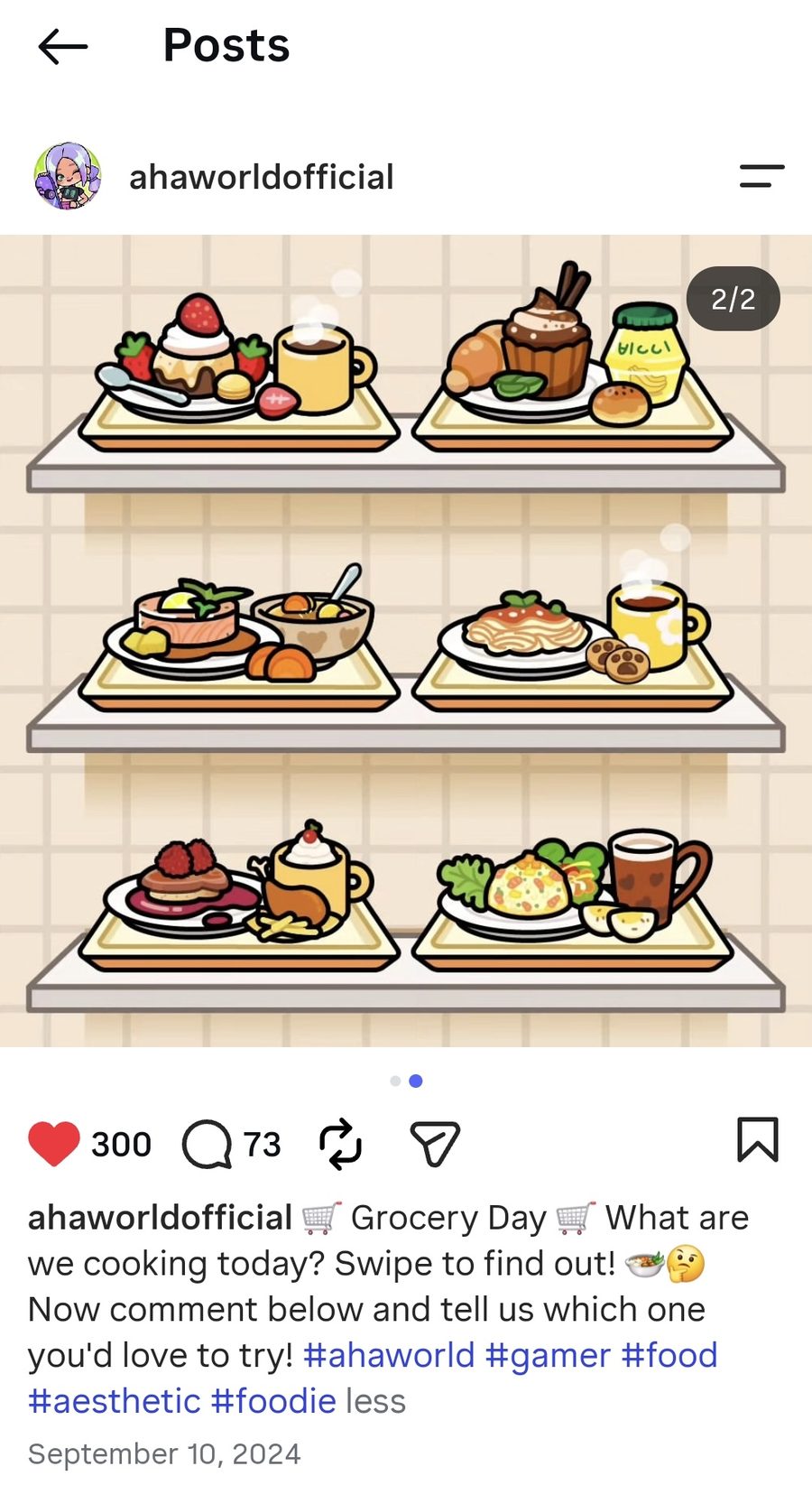Open the #ahaworld hashtag
Screen dimensions: 812x1485
[389, 1355]
